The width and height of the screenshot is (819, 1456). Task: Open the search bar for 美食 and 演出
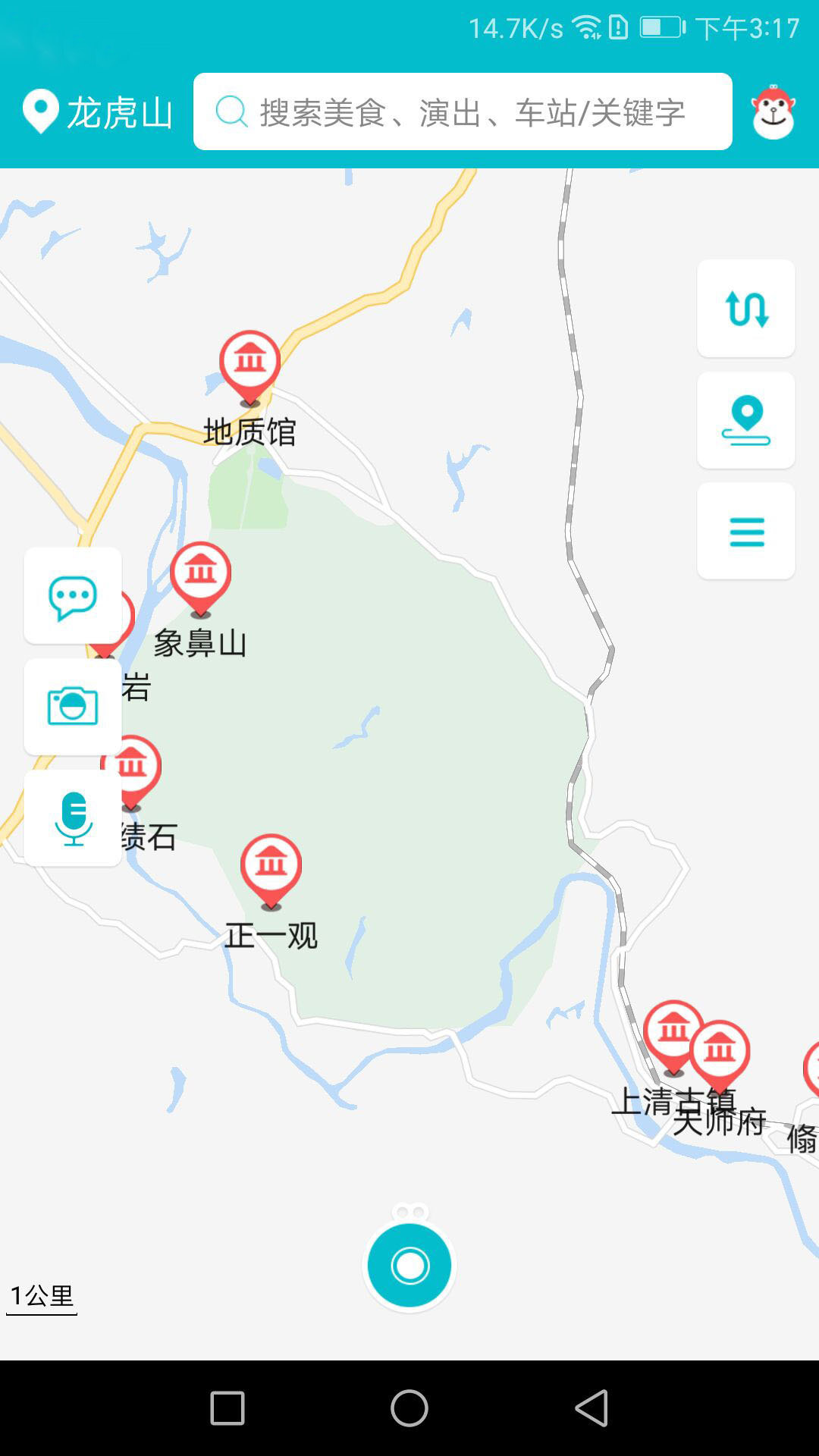pos(463,111)
